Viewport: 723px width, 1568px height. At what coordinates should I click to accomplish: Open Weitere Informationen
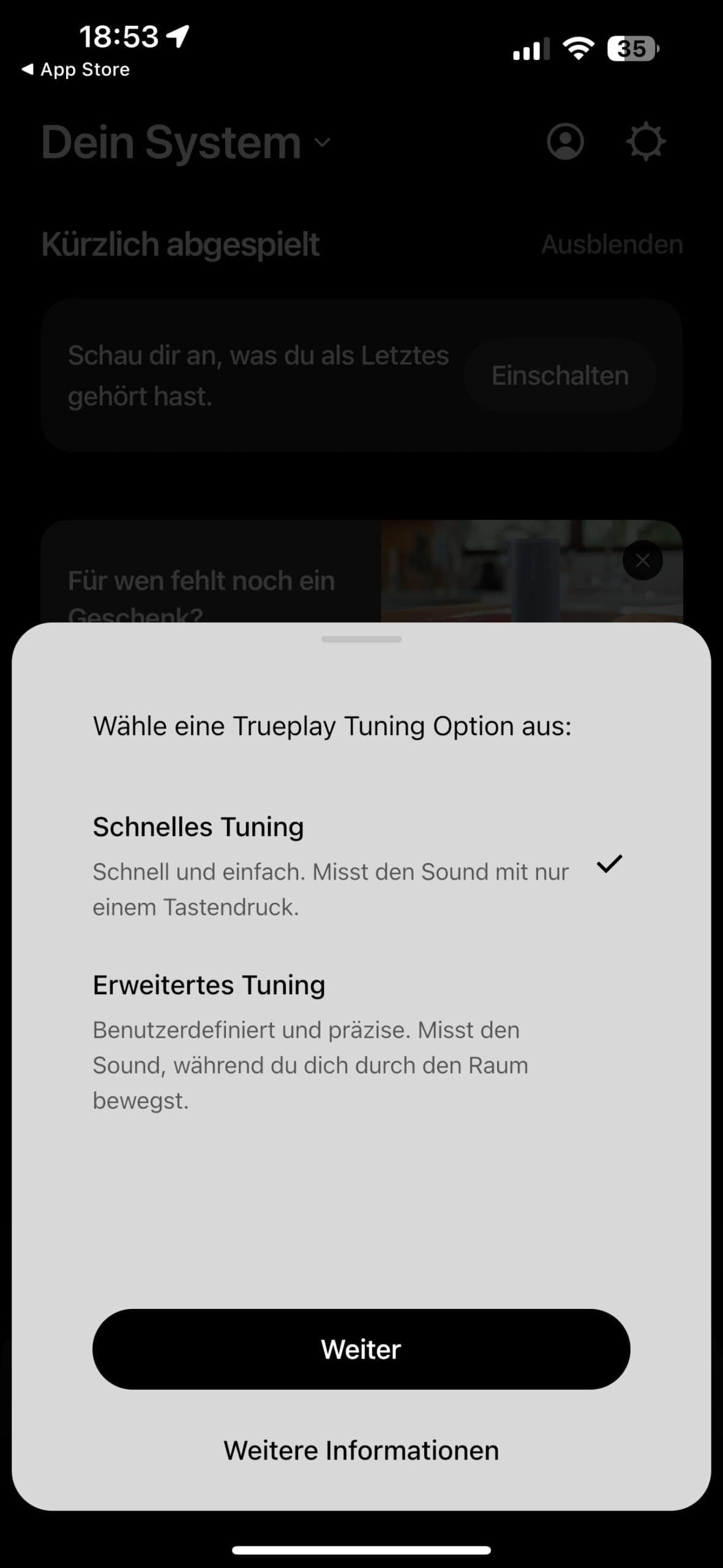pyautogui.click(x=361, y=1450)
